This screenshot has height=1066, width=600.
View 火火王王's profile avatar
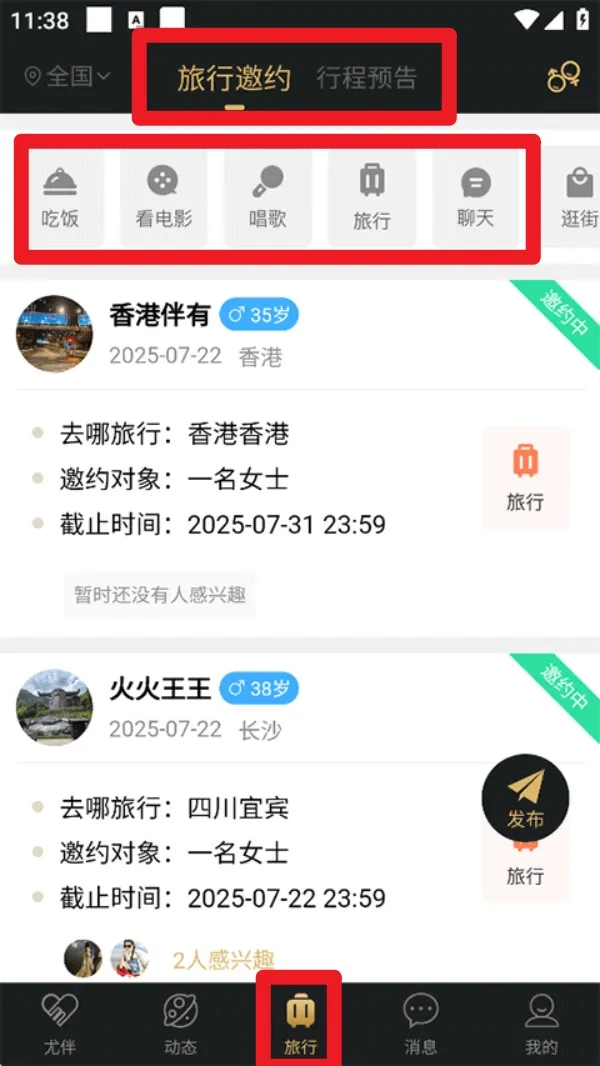click(54, 707)
